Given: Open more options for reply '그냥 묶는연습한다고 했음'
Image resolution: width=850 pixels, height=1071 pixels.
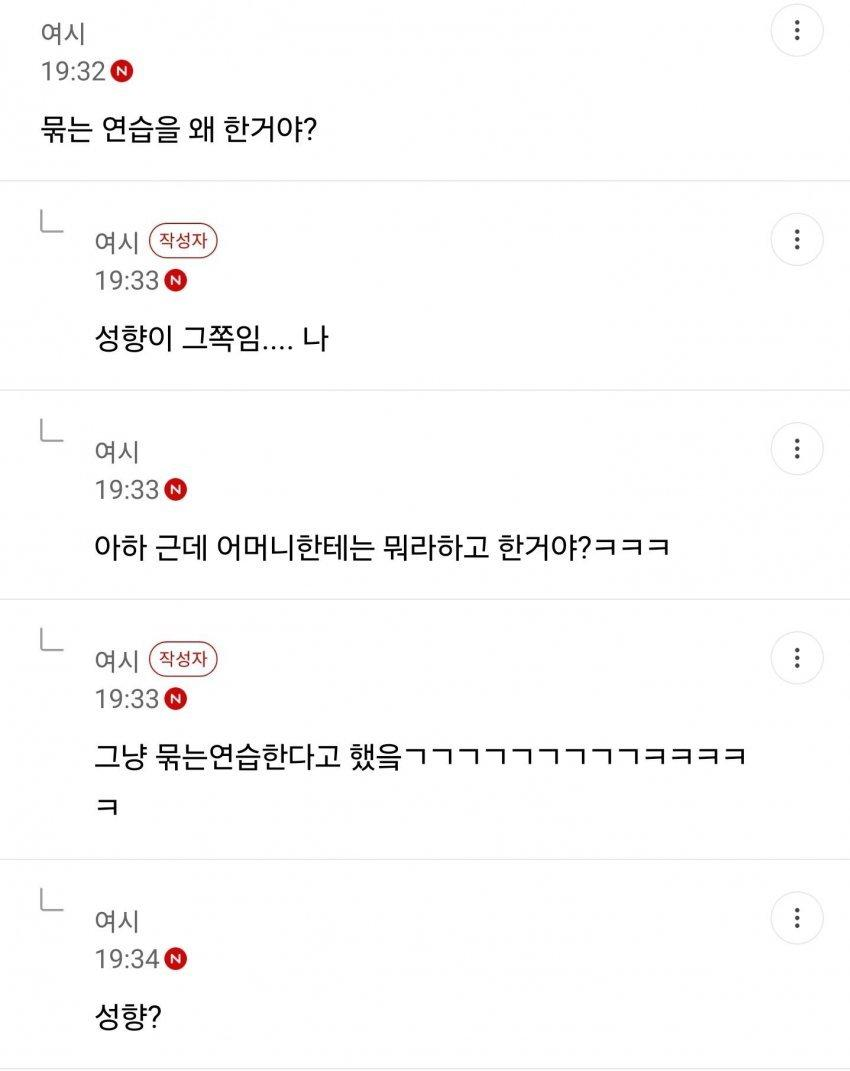Looking at the screenshot, I should [797, 658].
